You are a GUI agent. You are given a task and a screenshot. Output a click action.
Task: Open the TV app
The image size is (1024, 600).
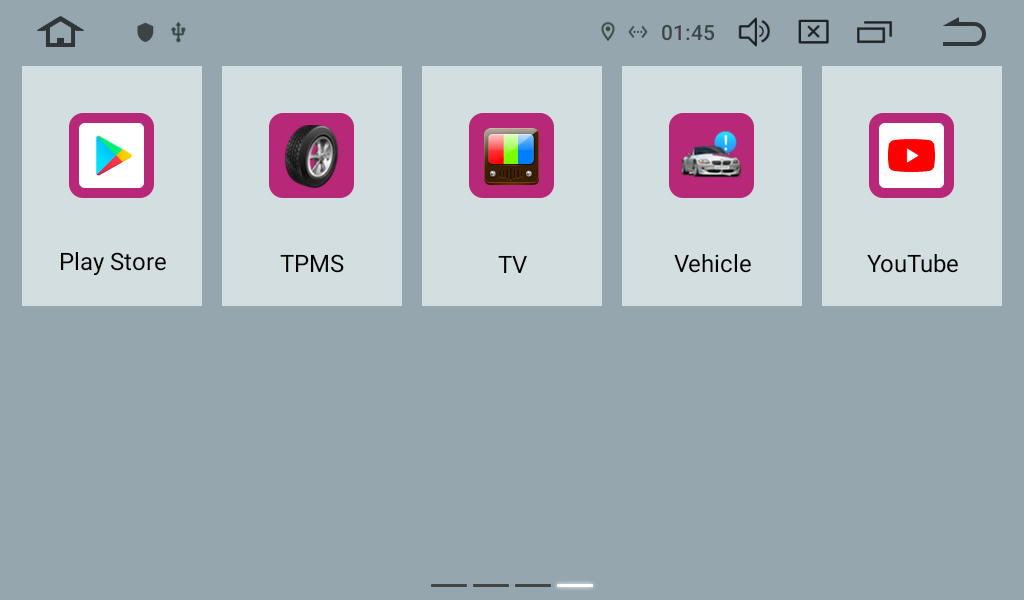(x=511, y=156)
